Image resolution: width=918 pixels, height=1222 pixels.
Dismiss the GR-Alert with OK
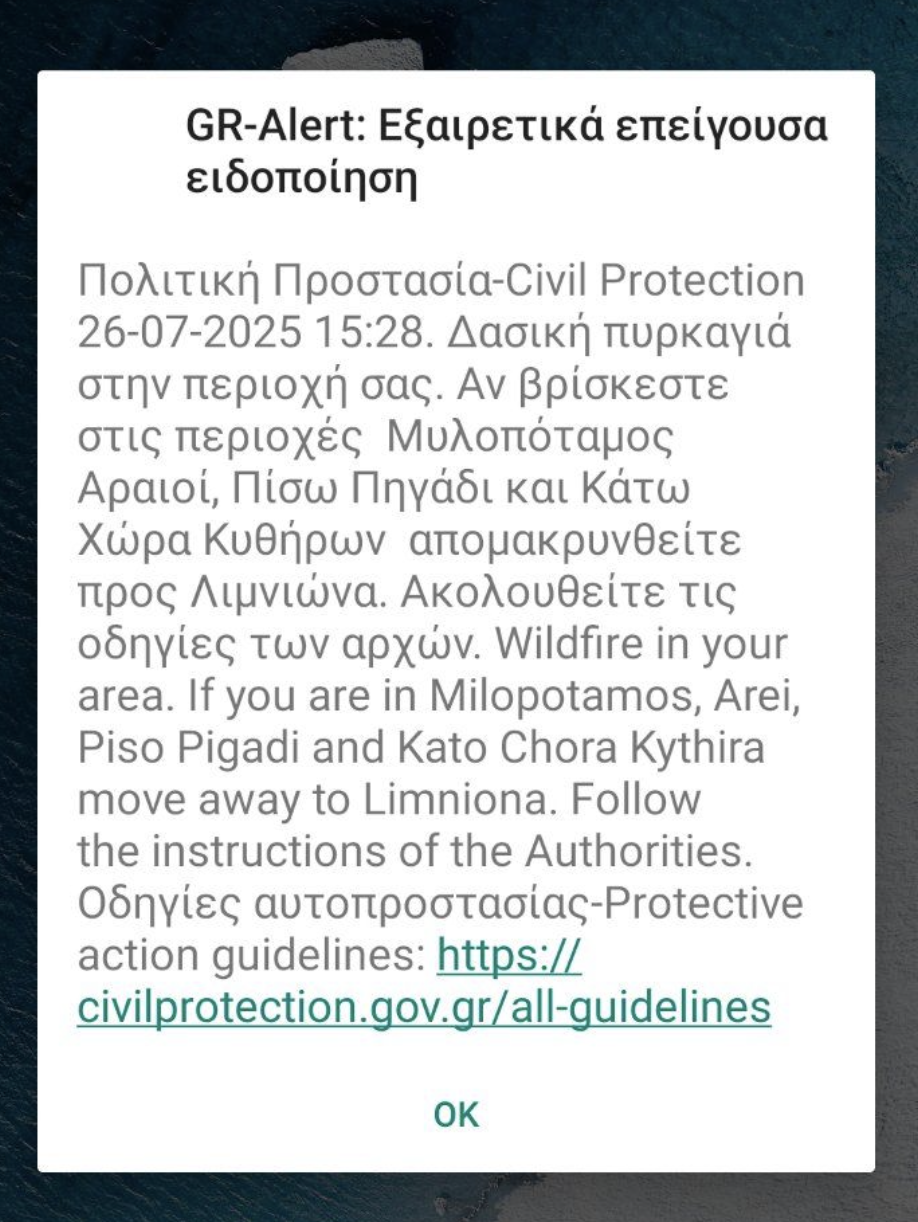[456, 1114]
